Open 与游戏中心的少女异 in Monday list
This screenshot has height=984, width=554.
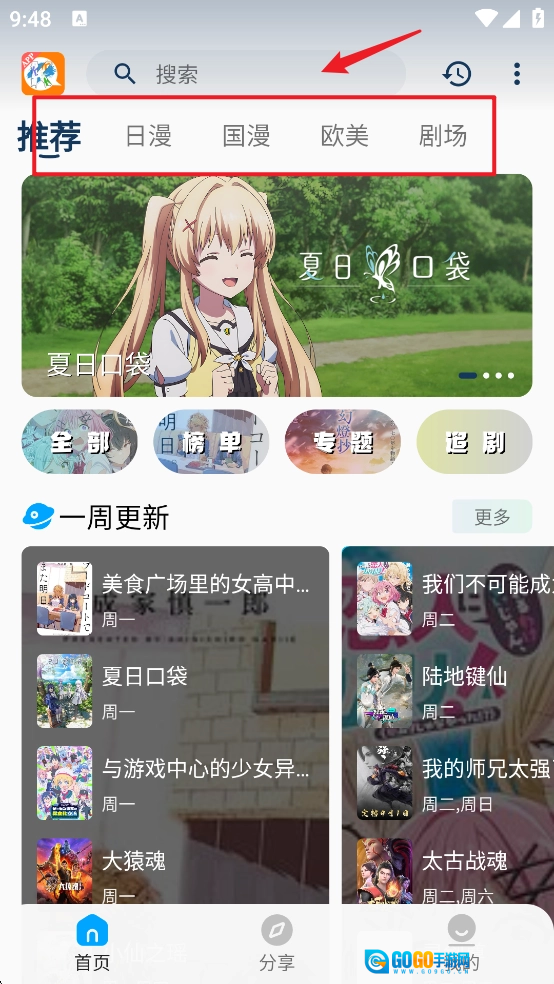pyautogui.click(x=174, y=783)
